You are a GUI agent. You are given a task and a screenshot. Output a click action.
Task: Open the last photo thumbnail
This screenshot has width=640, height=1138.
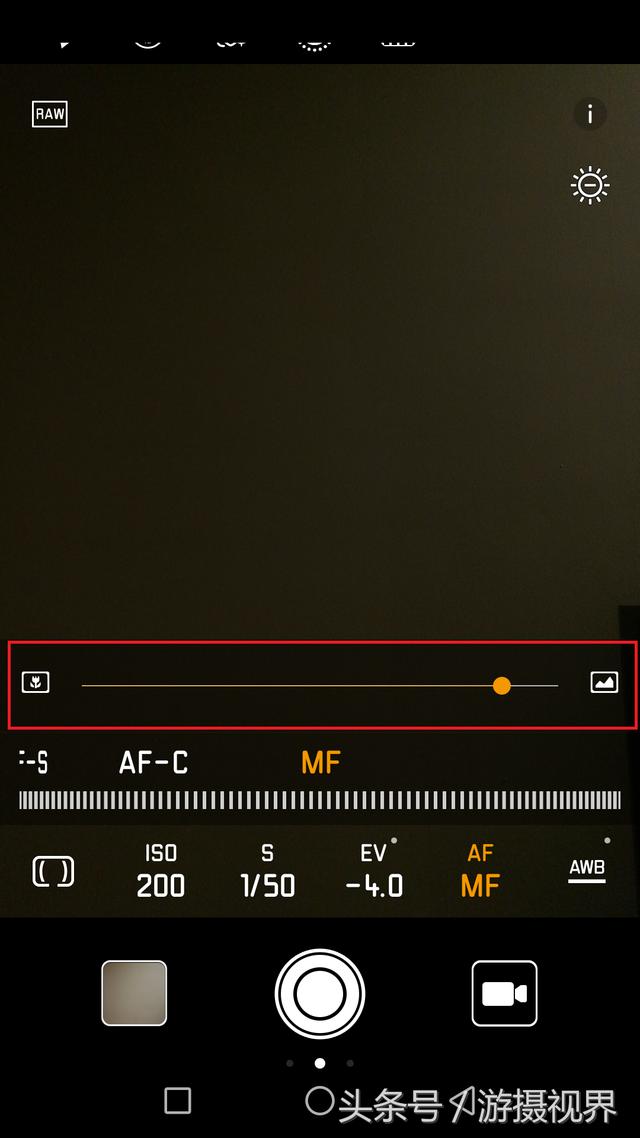pos(134,993)
